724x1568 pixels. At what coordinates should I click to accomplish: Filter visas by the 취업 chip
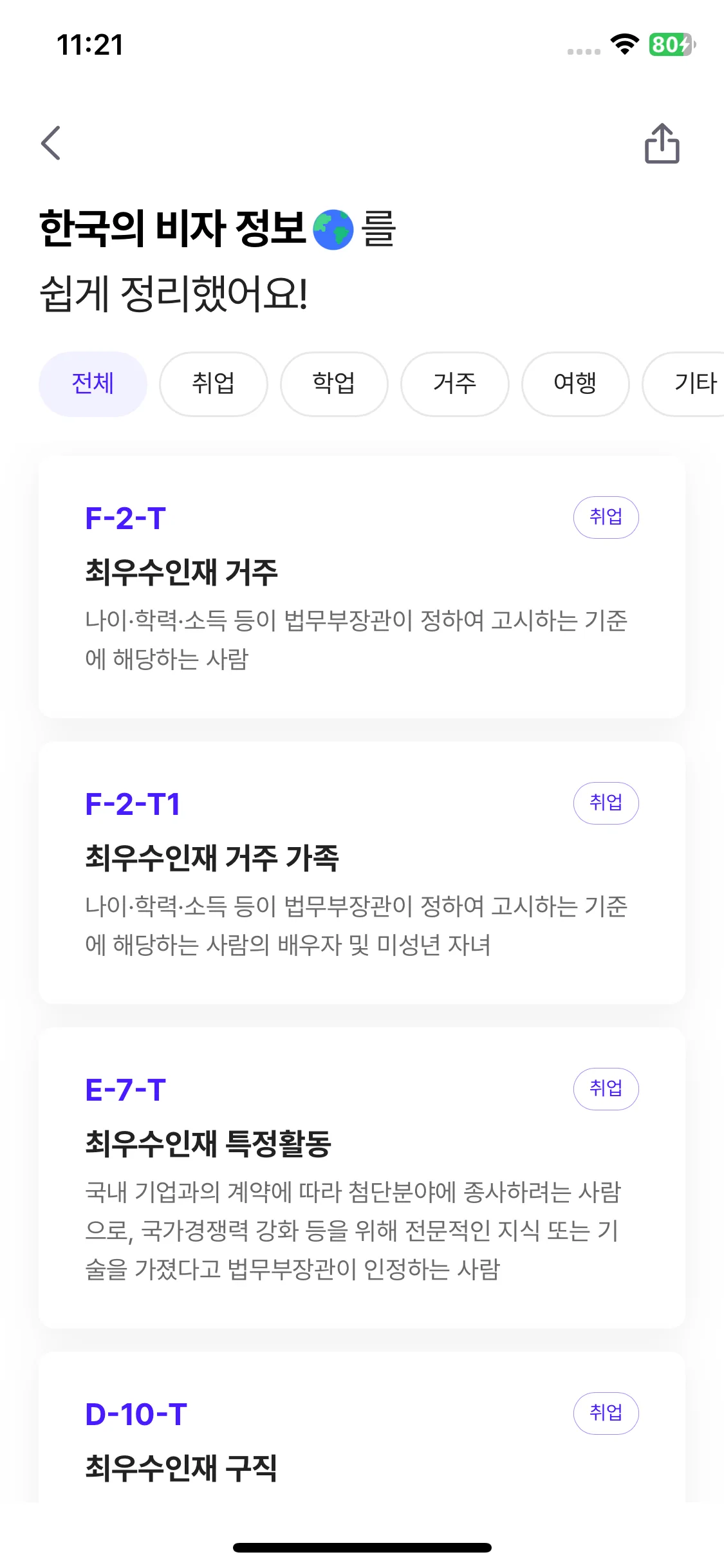pos(213,384)
